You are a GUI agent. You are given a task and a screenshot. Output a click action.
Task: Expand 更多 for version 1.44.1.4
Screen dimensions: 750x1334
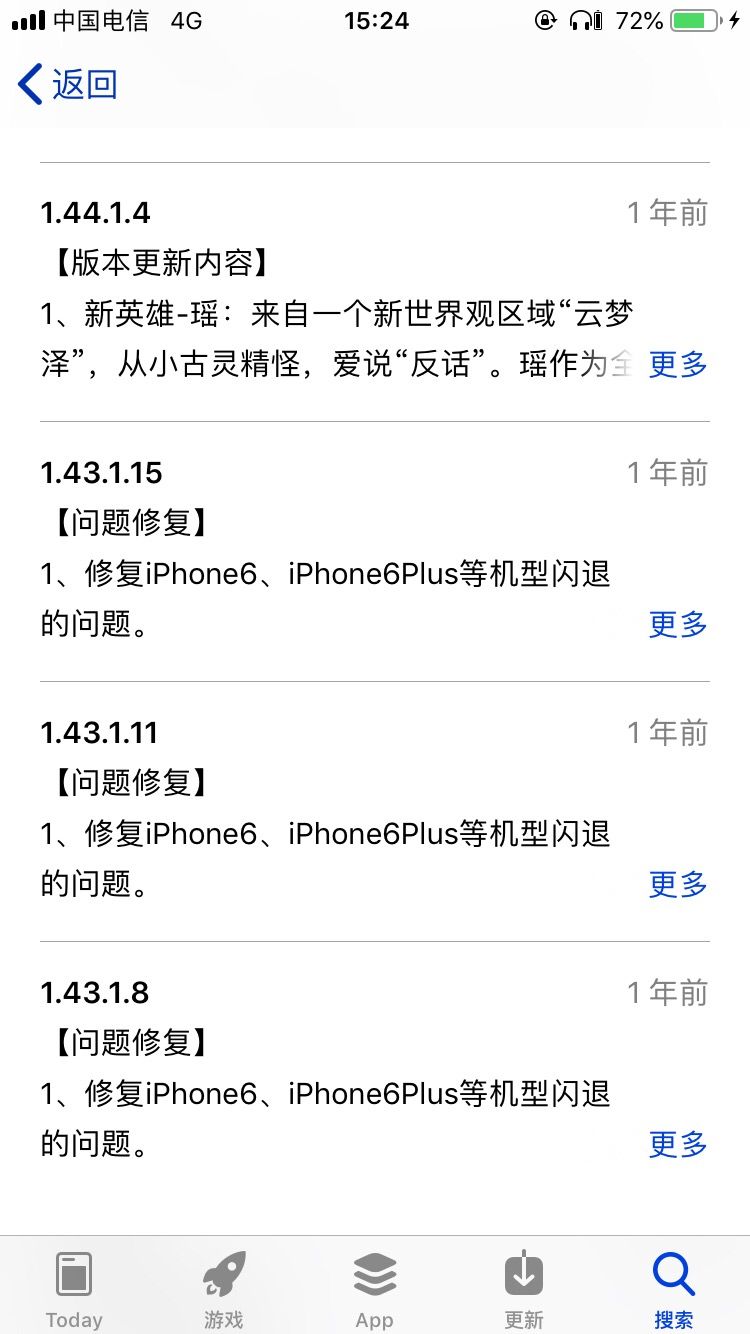pyautogui.click(x=678, y=364)
